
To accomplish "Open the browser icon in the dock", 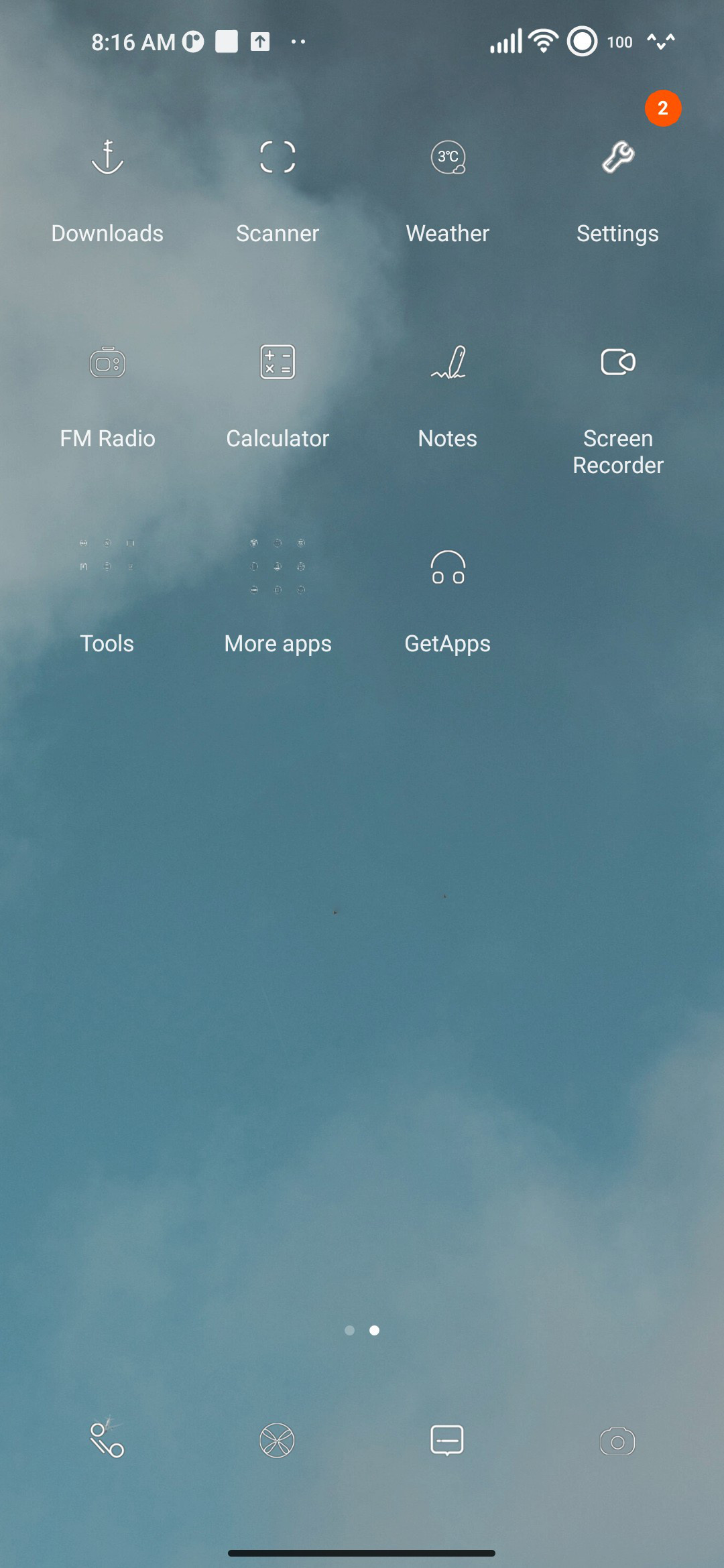I will coord(278,1440).
